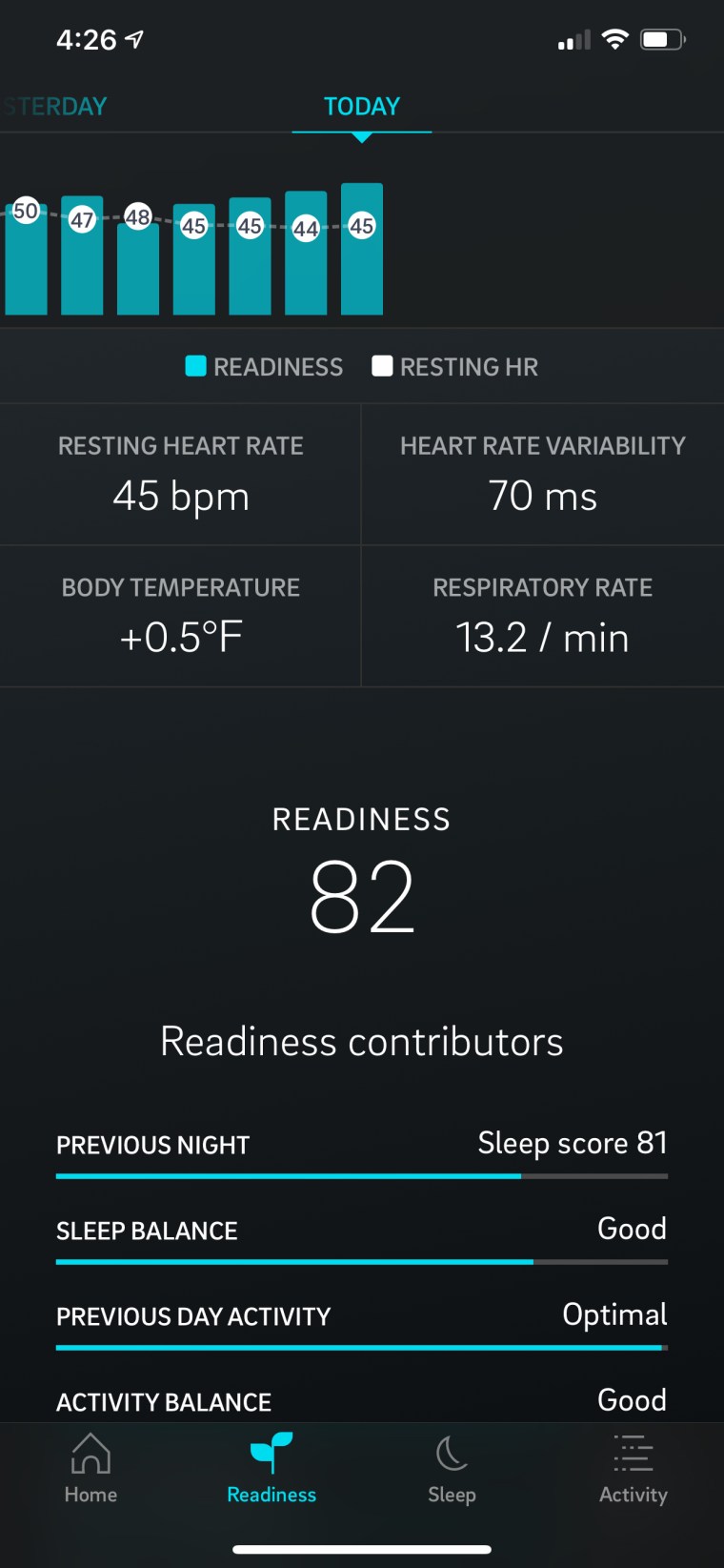
Task: Tap the Readiness tab in bottom bar
Action: coord(271,1469)
